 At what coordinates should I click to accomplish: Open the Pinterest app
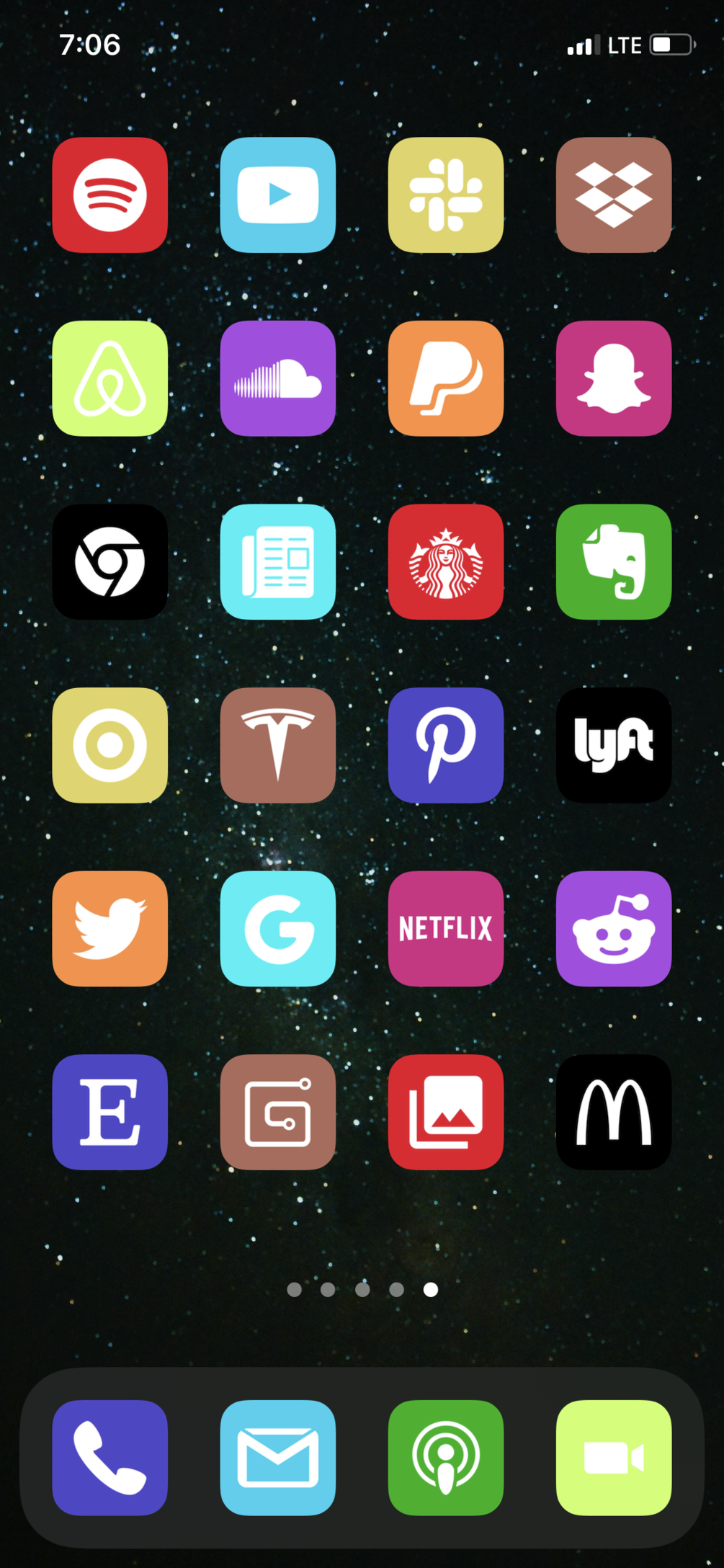446,745
